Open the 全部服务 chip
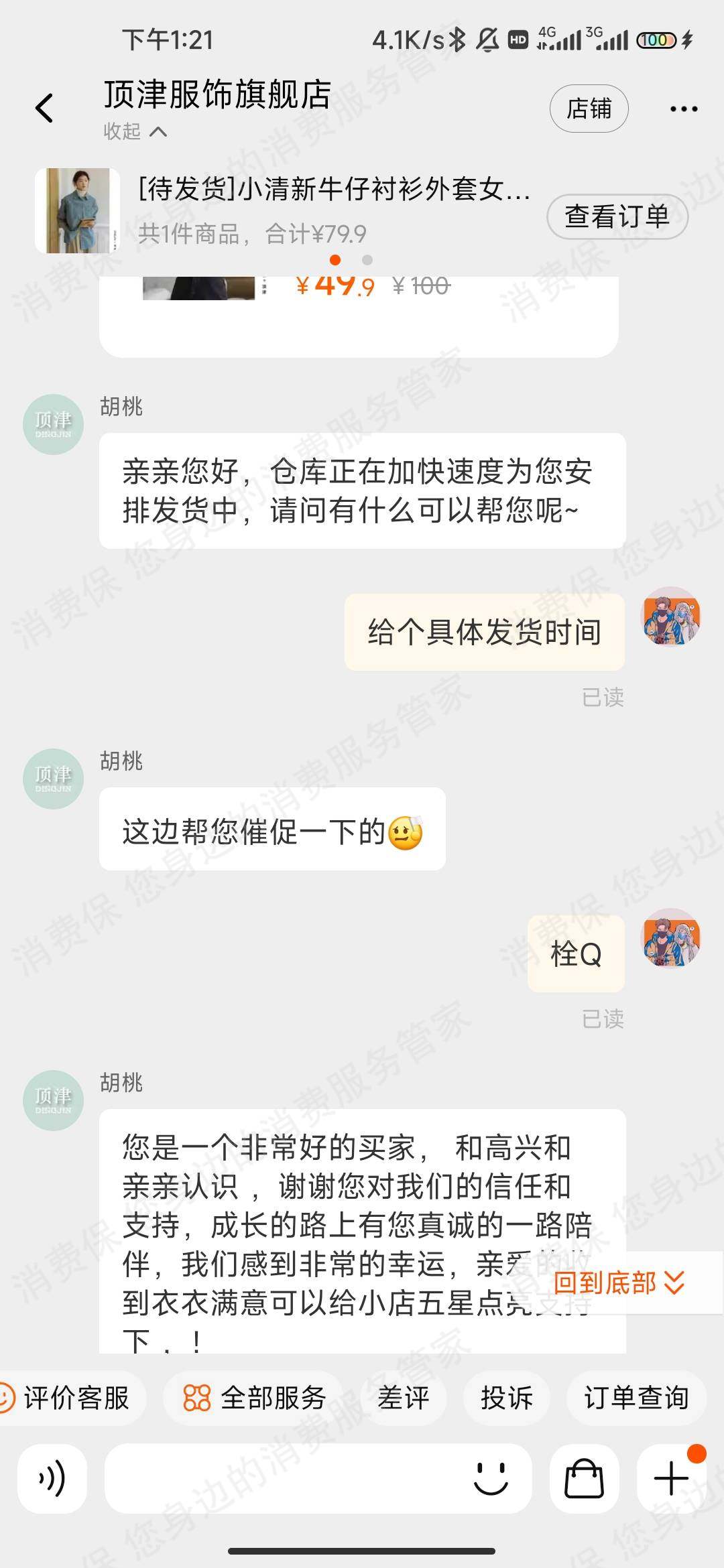This screenshot has width=724, height=1568. point(255,1398)
